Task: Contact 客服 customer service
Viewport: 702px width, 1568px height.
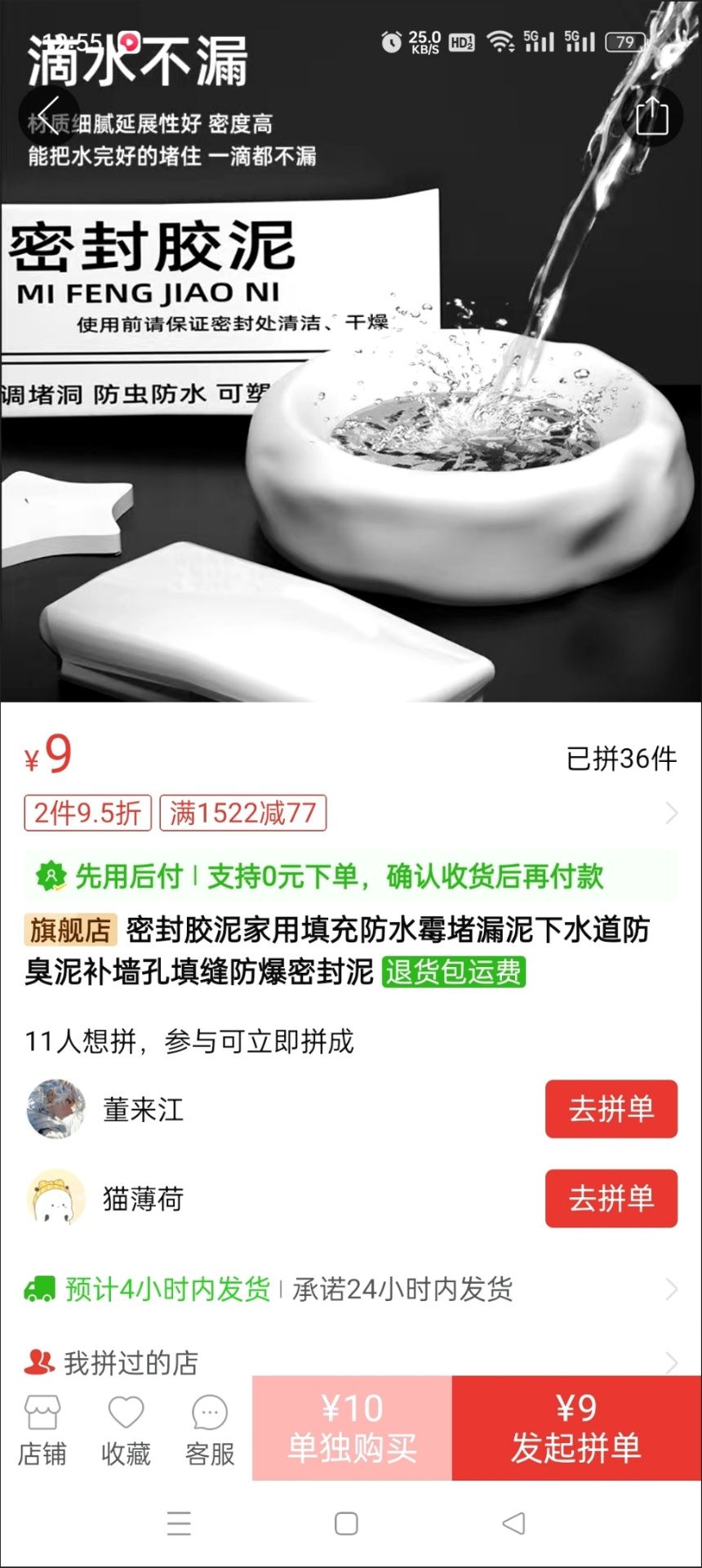Action: click(210, 1430)
